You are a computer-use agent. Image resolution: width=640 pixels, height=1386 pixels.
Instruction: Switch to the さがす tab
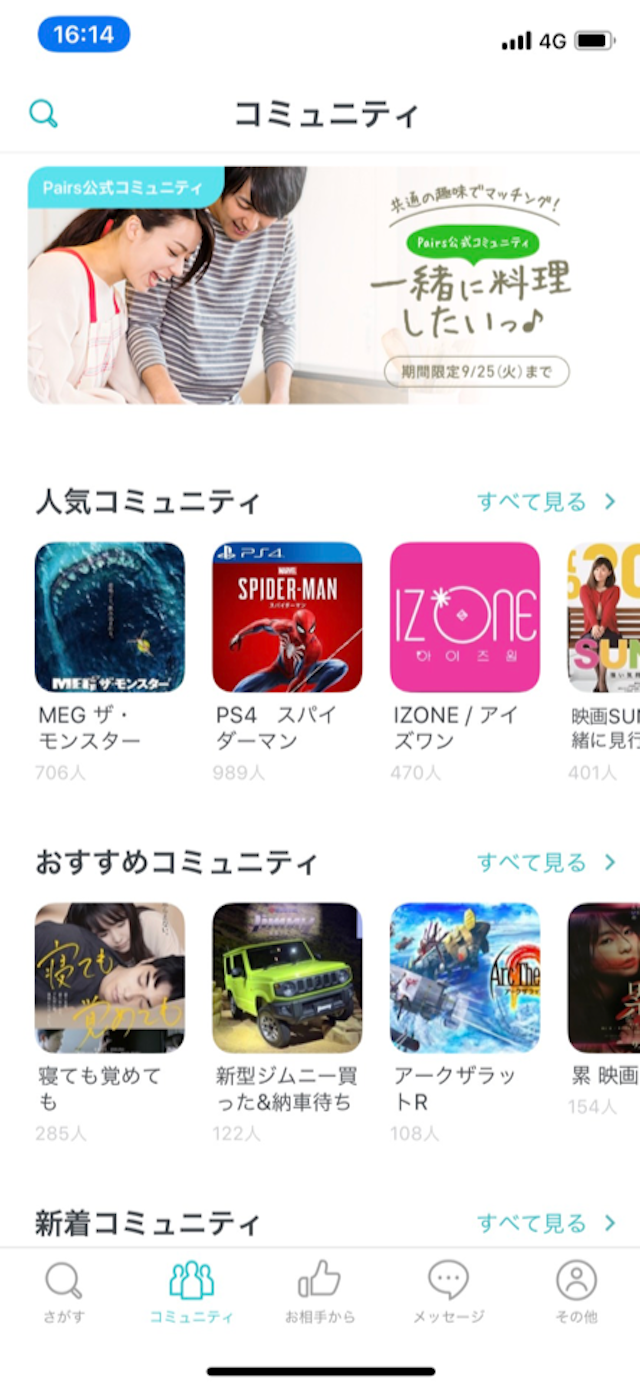(64, 1292)
